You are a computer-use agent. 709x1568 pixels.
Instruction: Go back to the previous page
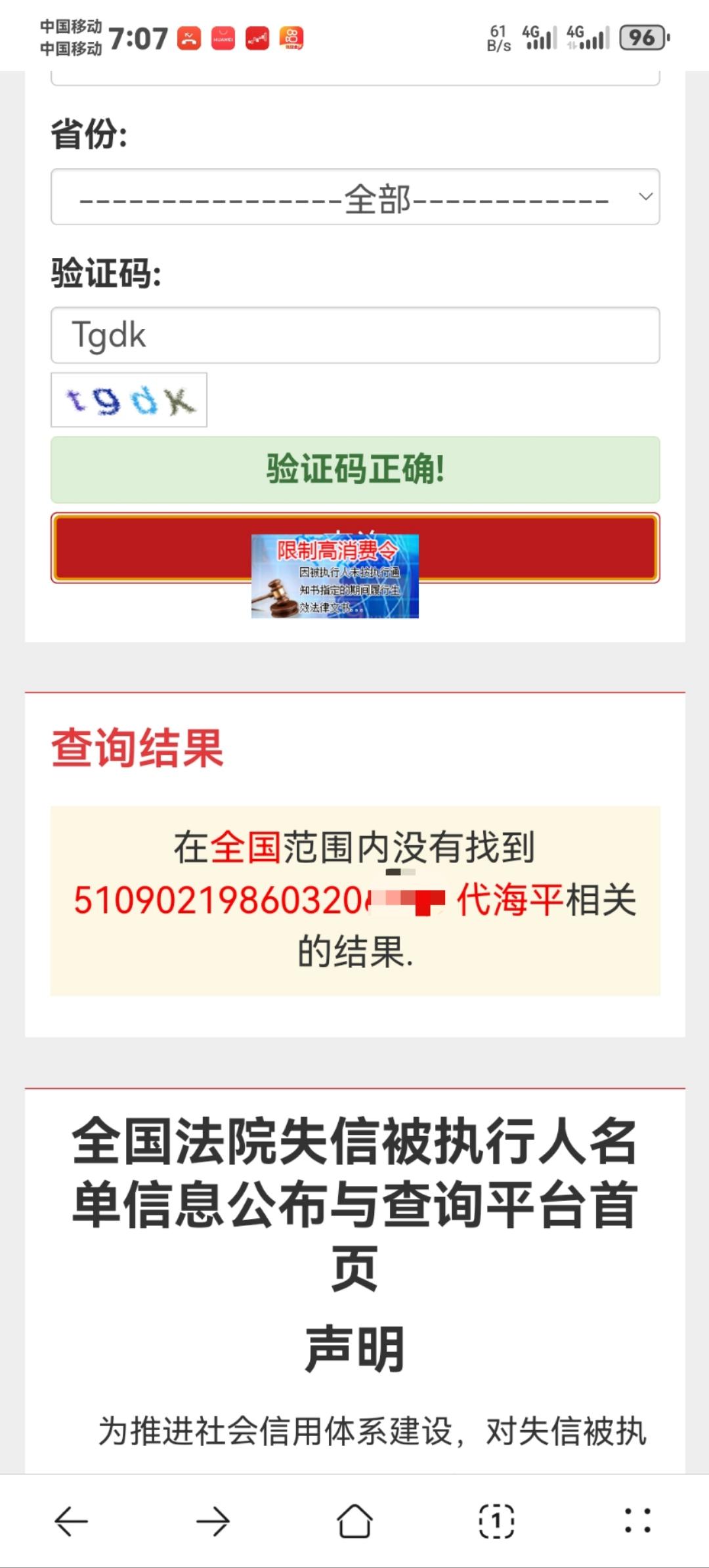point(71,1521)
